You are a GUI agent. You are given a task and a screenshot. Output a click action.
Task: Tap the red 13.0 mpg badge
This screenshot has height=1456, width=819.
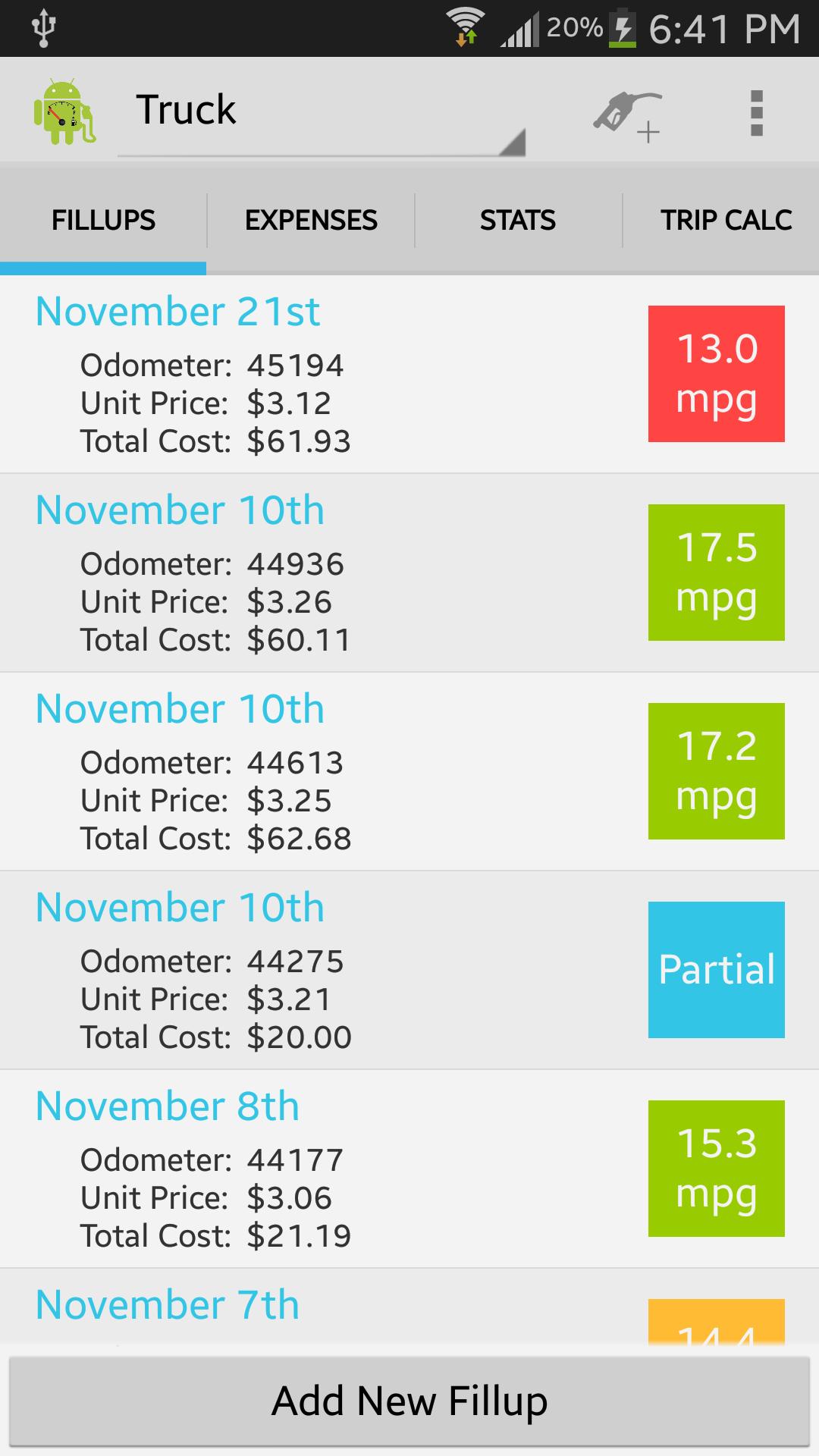click(x=716, y=375)
